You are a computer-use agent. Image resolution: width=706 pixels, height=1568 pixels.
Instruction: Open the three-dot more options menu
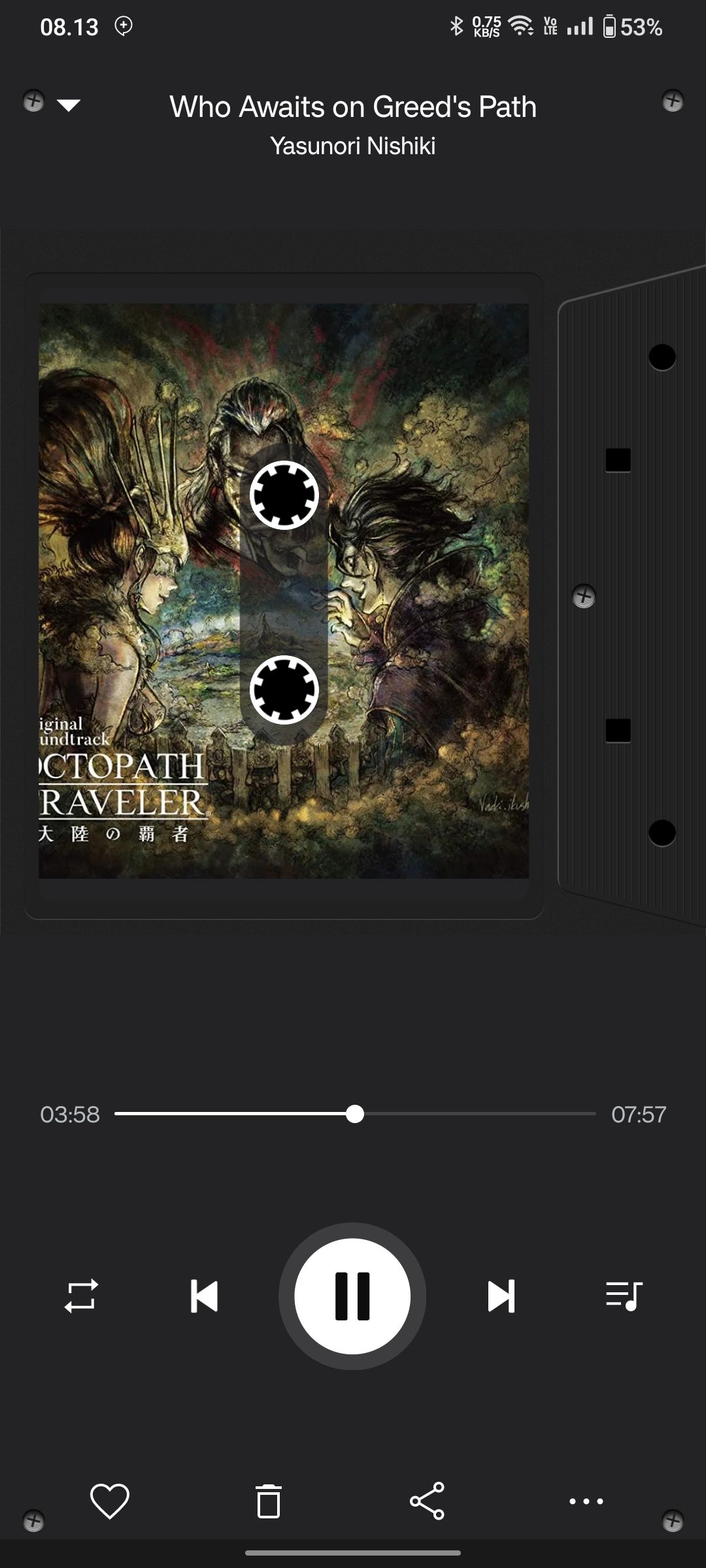click(x=586, y=1501)
